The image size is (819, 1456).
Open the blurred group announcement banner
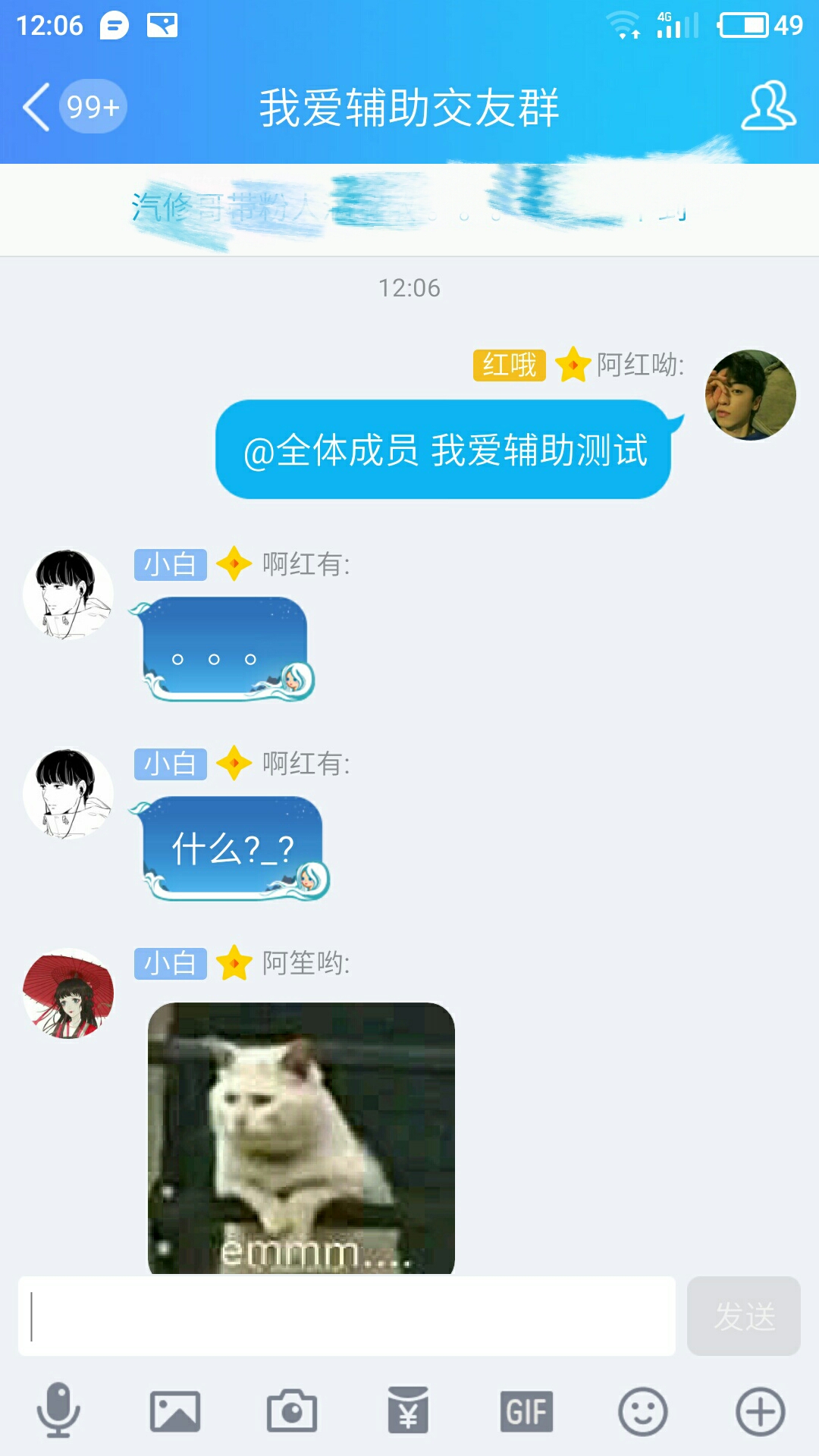click(x=409, y=209)
